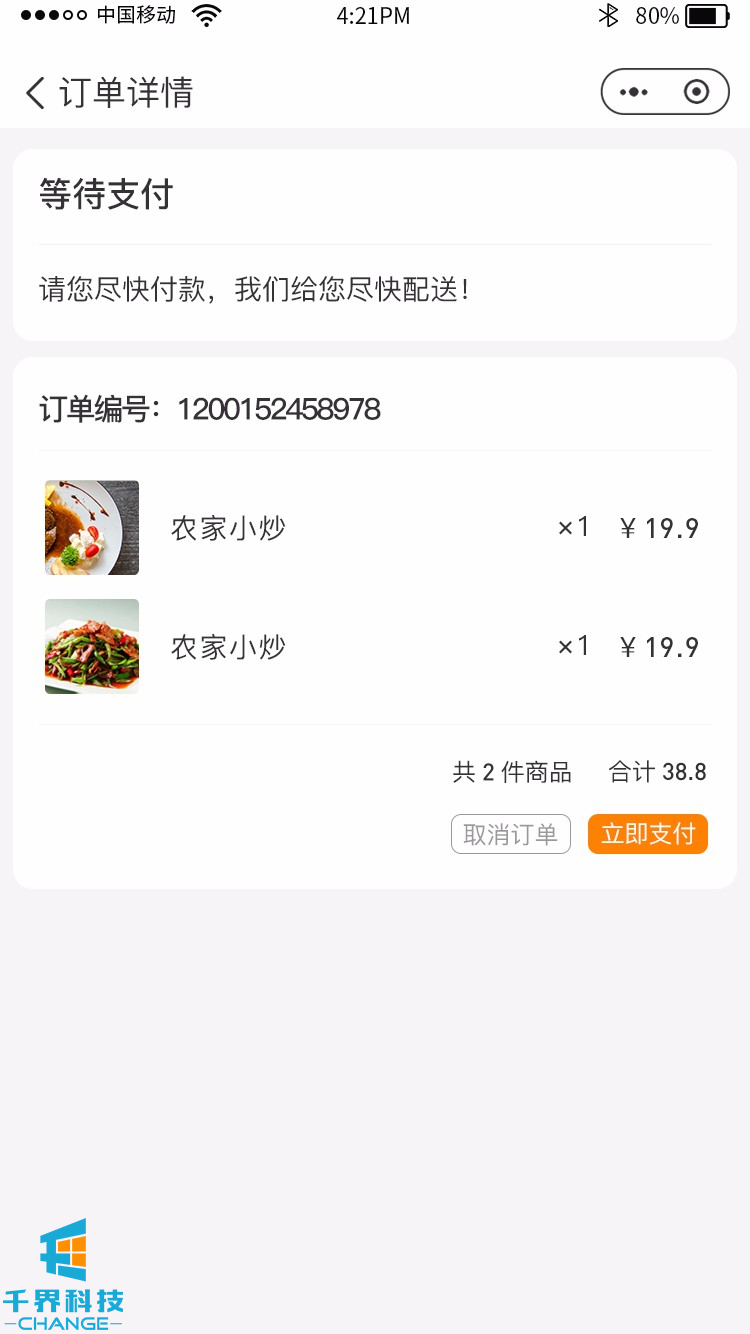Go back from the 订单详情 page

click(x=36, y=93)
